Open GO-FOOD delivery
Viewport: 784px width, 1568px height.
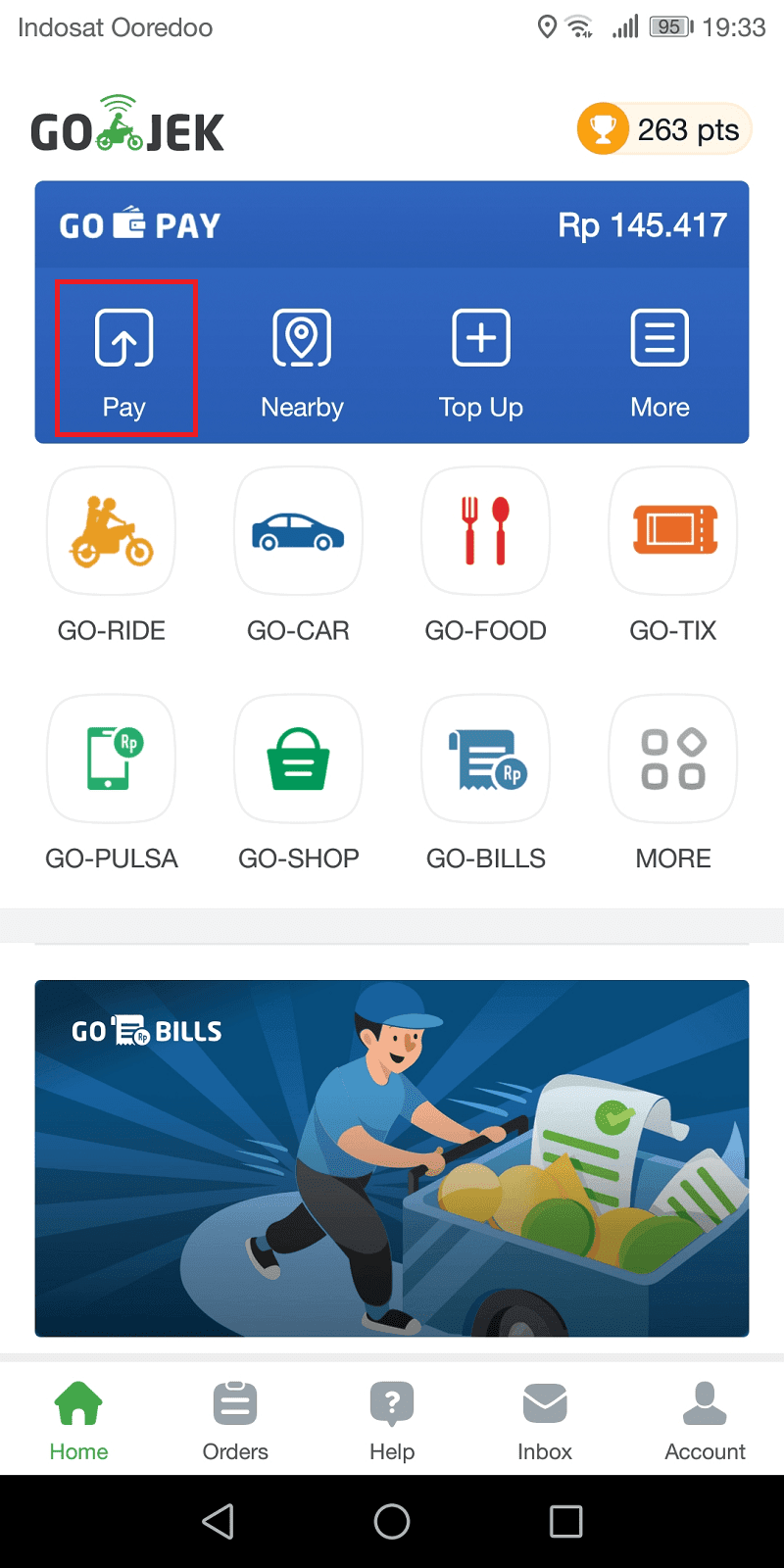[x=486, y=532]
